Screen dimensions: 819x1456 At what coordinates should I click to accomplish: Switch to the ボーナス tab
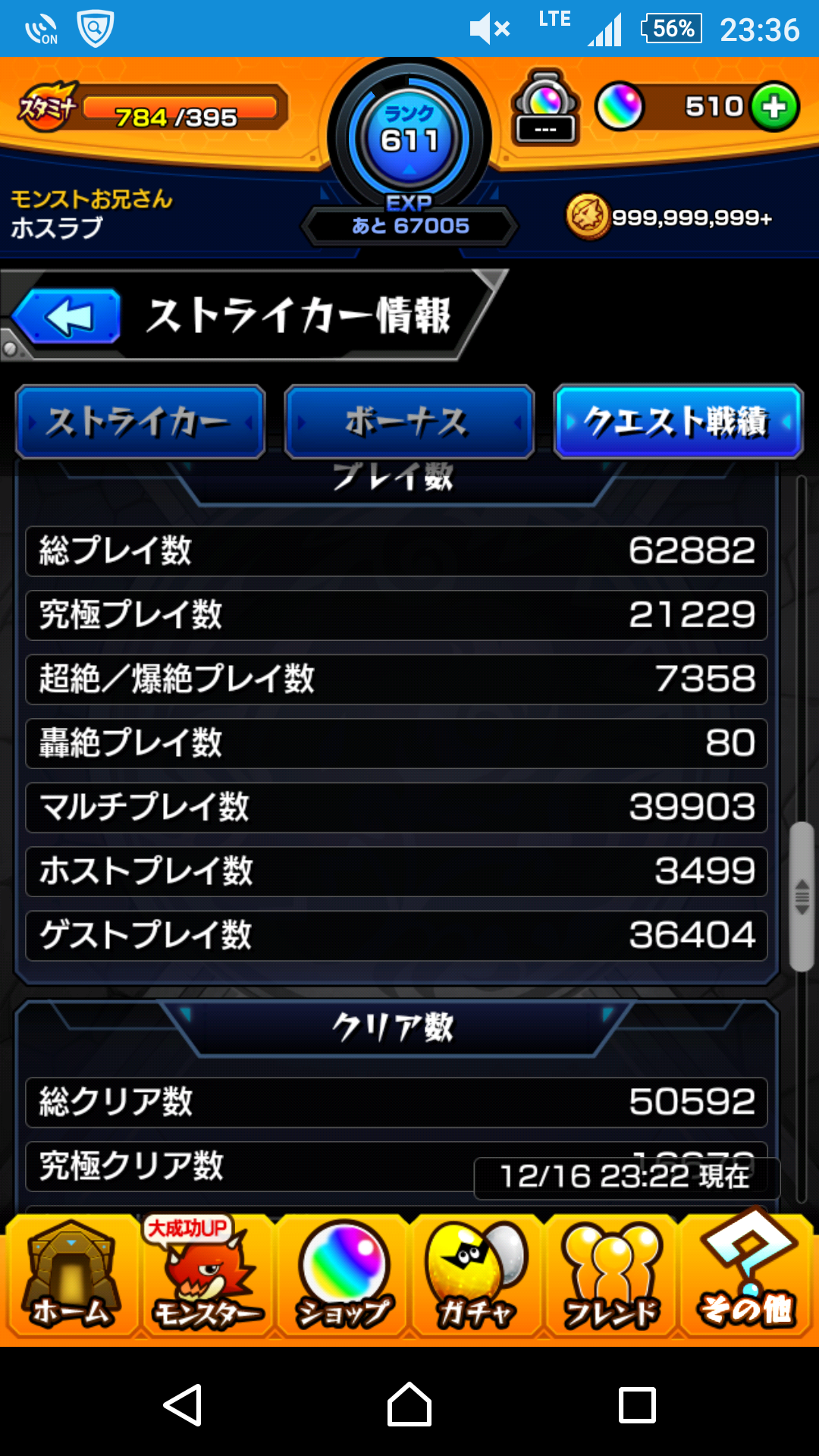coord(409,422)
